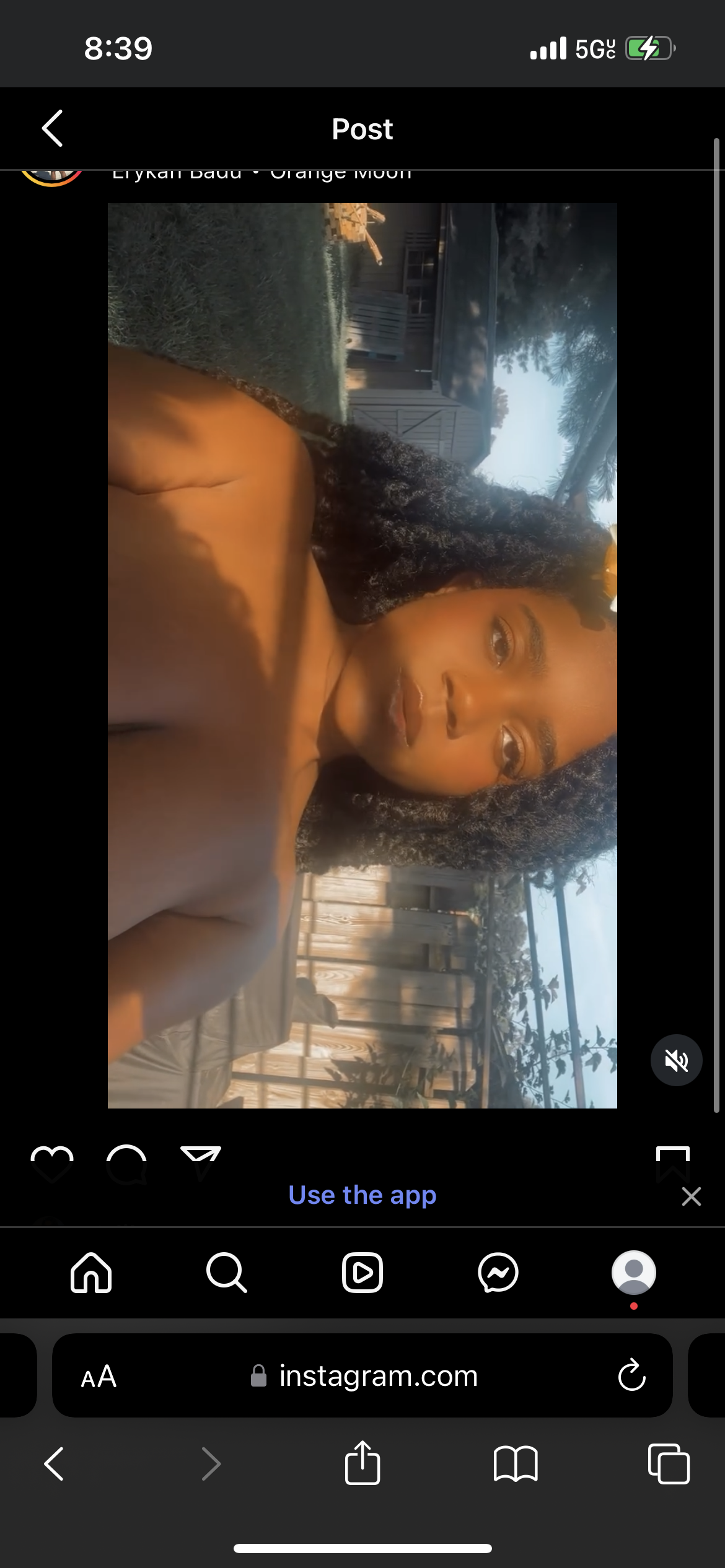The width and height of the screenshot is (725, 1568).
Task: Open Safari bookmarks
Action: point(516,1464)
